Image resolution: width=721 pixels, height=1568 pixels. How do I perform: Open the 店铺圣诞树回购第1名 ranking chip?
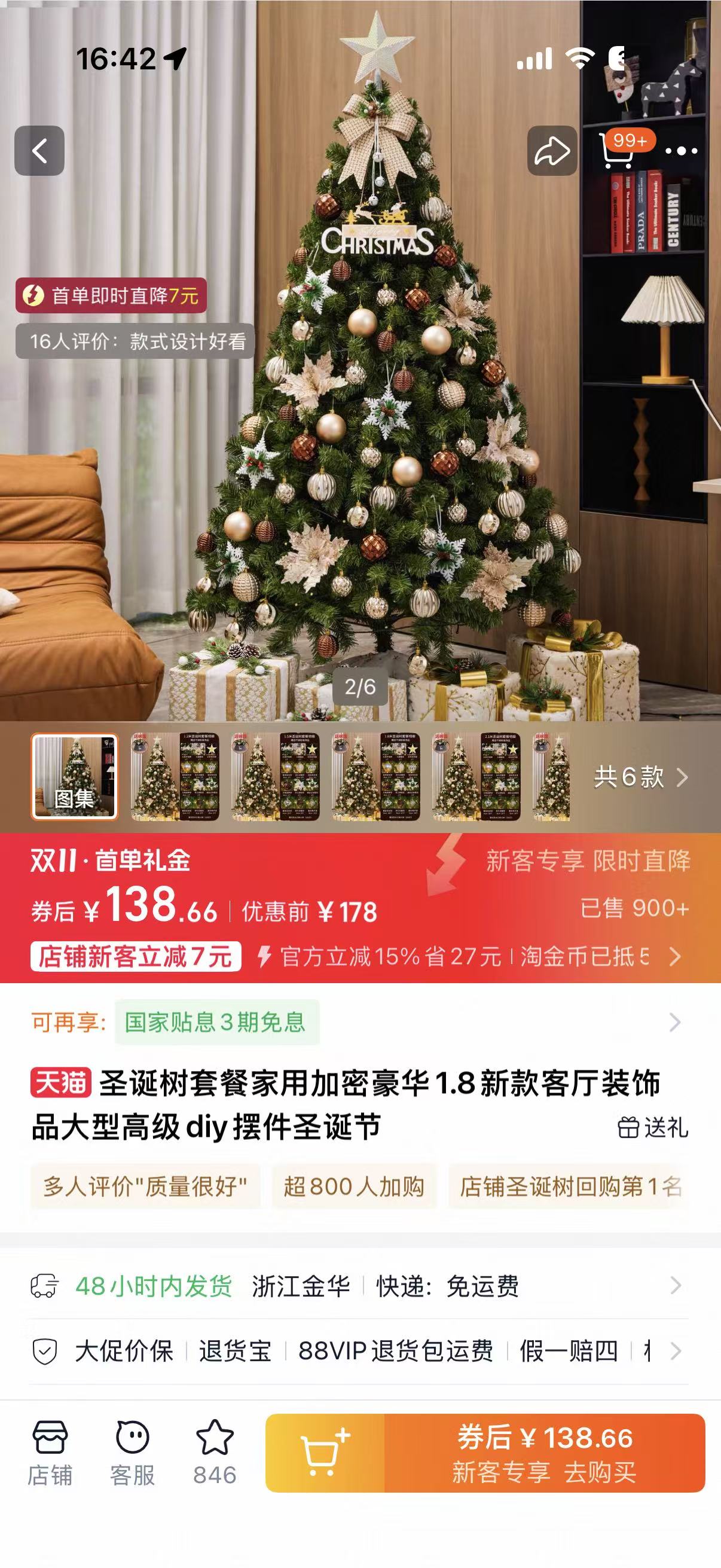(x=570, y=1186)
